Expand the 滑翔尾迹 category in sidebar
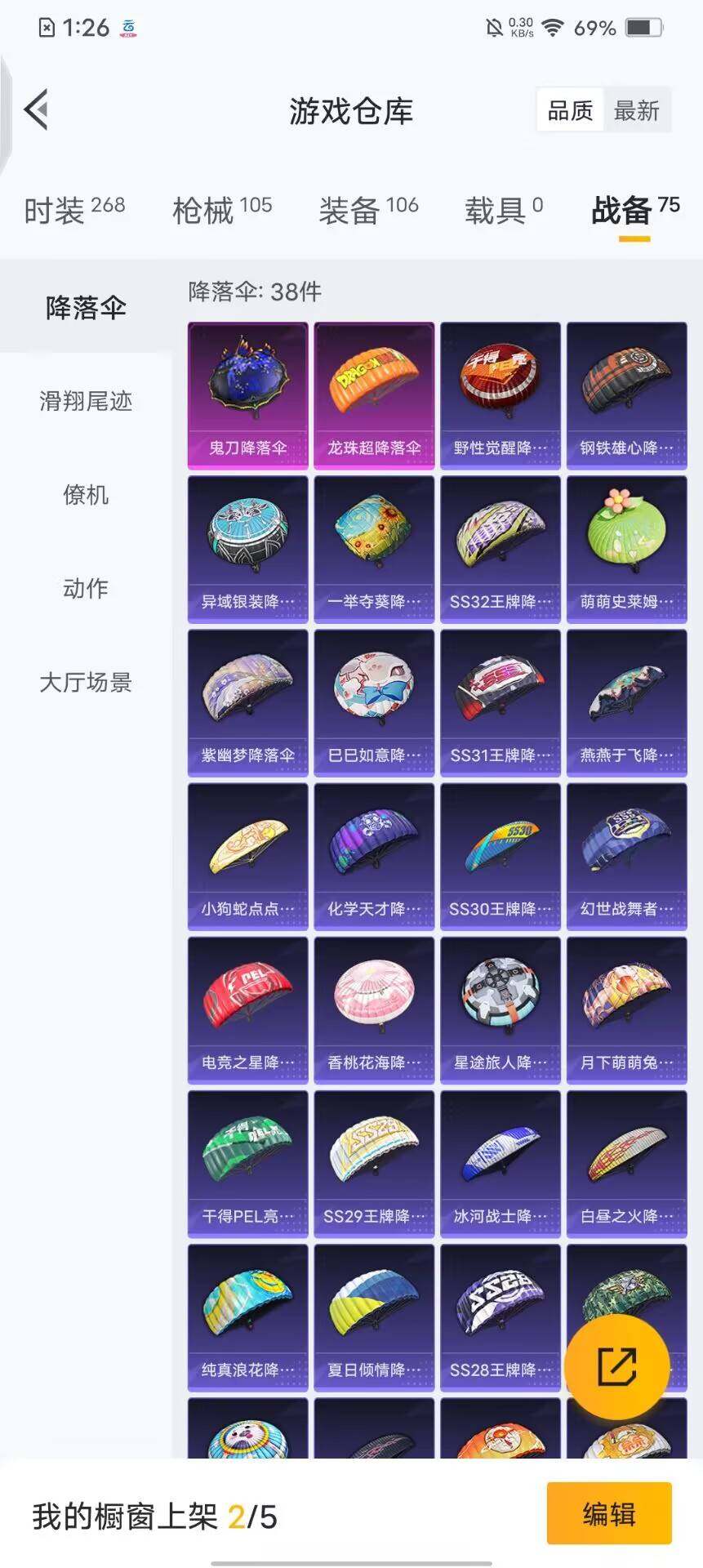Image resolution: width=703 pixels, height=1568 pixels. click(84, 401)
